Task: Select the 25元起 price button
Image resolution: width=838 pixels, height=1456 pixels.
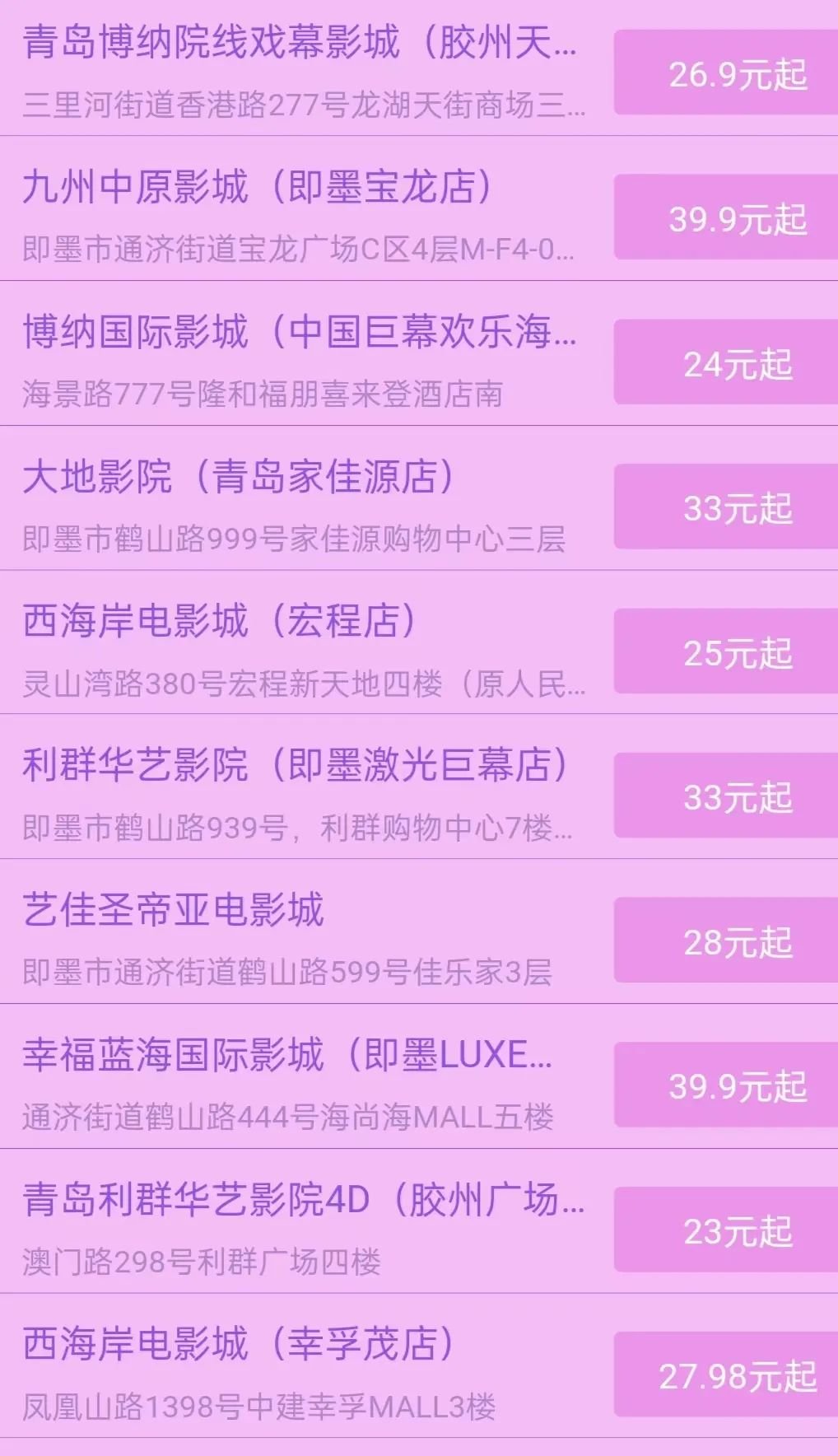Action: [x=737, y=653]
